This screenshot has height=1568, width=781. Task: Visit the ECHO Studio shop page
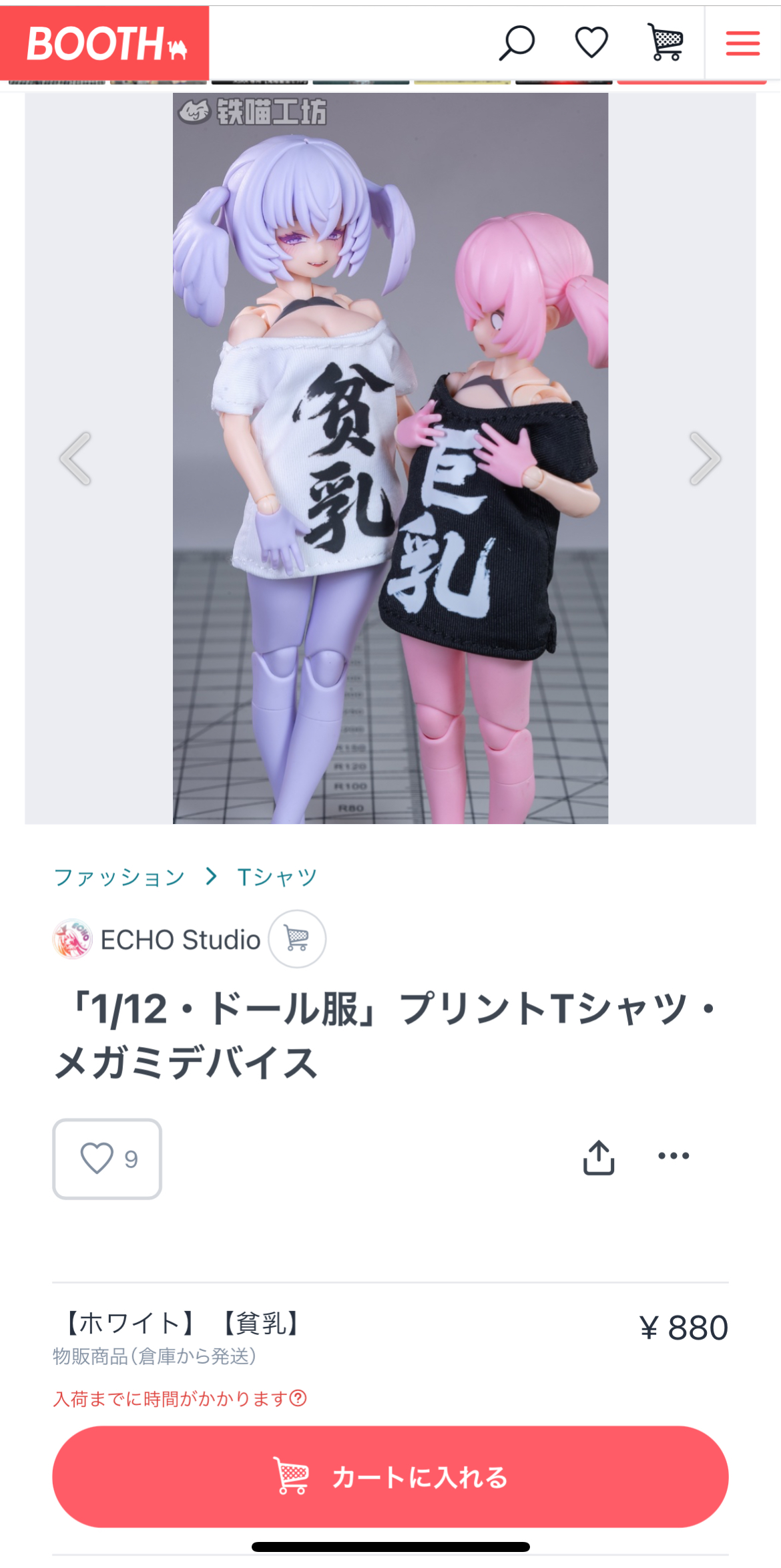point(180,940)
